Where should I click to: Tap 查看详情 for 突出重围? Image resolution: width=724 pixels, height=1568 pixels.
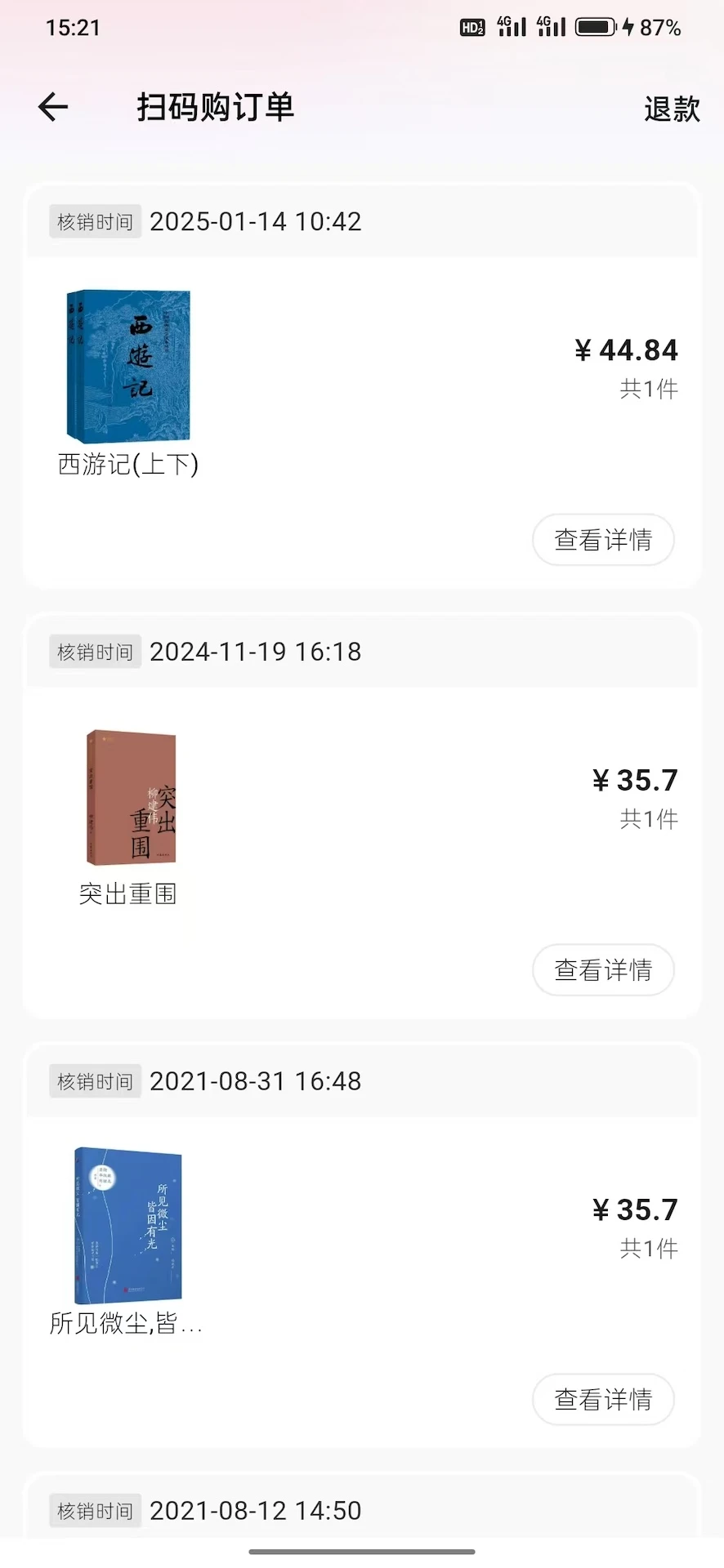[x=602, y=969]
